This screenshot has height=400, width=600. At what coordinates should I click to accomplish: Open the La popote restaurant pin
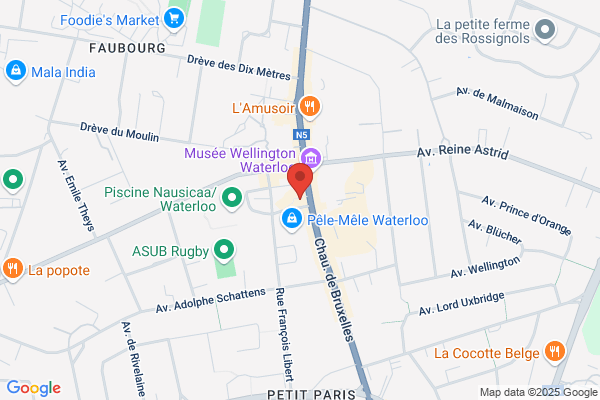point(13,269)
